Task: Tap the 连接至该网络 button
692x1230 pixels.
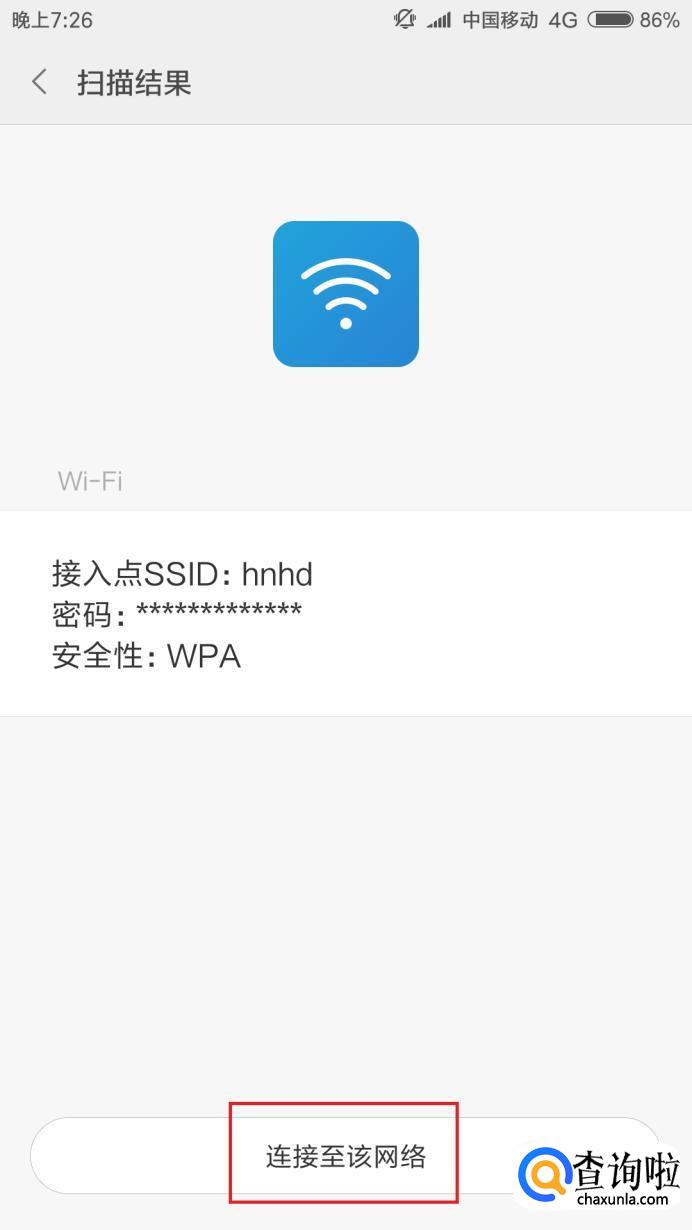Action: [345, 1156]
